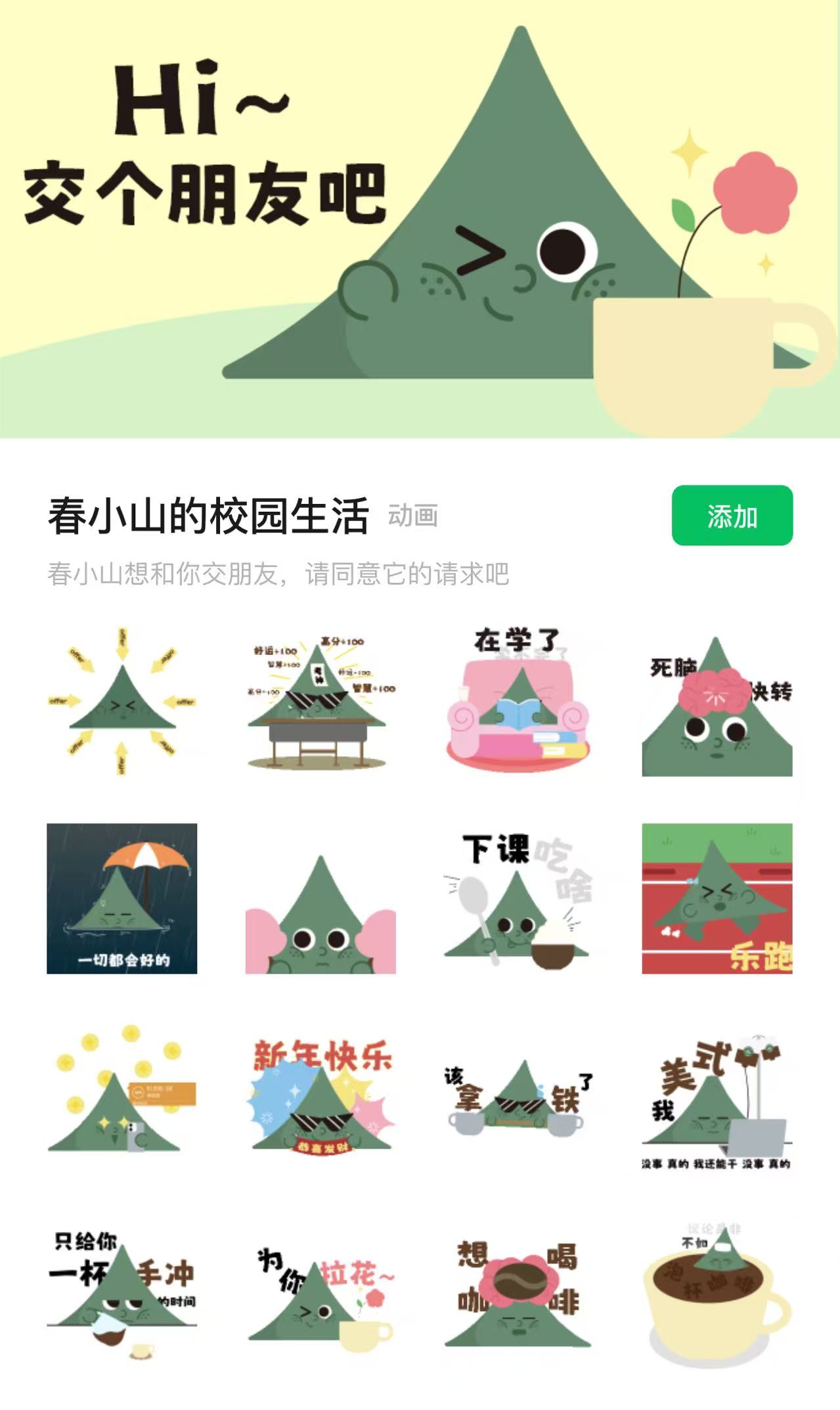This screenshot has height=1410, width=840.
Task: Select the 死脑快转 sticker
Action: (x=717, y=701)
